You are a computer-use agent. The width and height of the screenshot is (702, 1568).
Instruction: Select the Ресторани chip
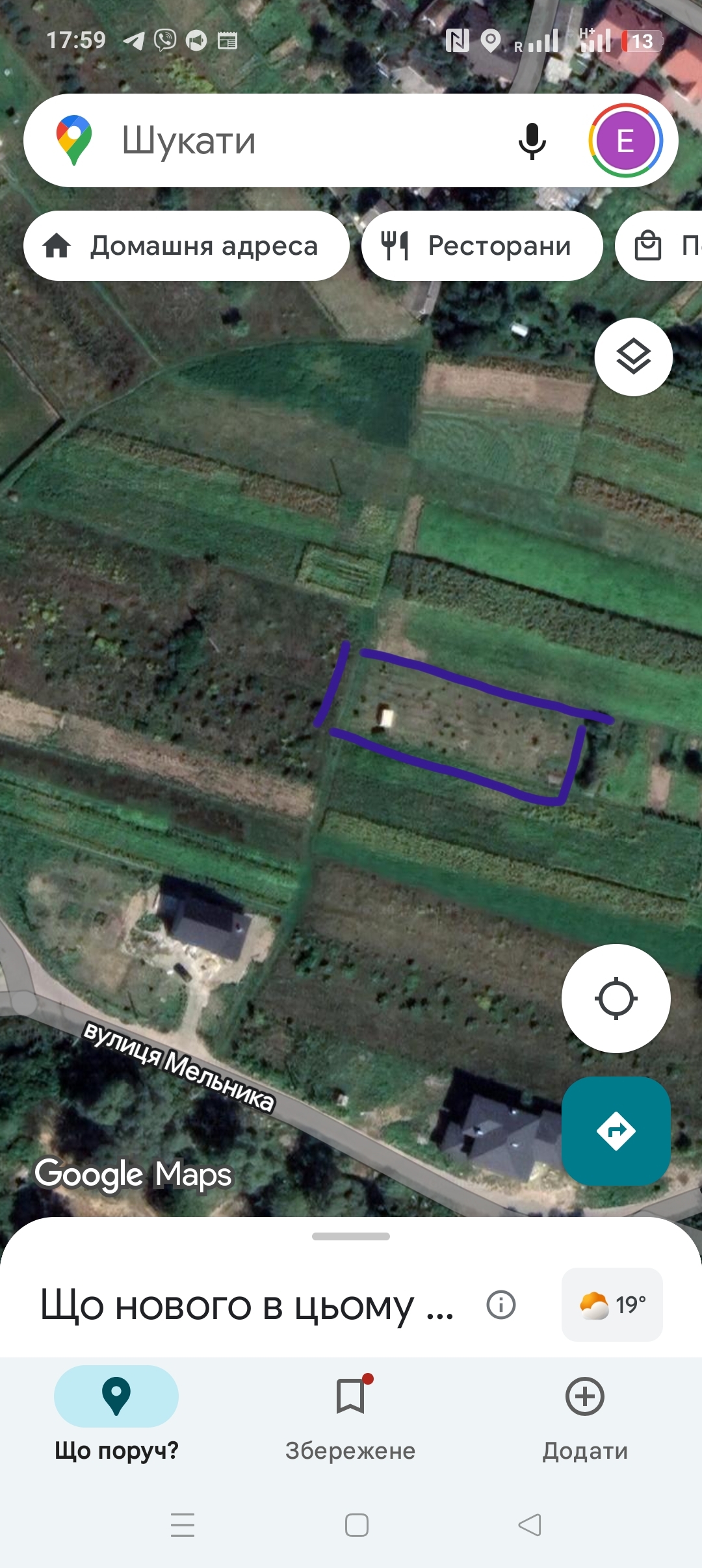(x=482, y=246)
